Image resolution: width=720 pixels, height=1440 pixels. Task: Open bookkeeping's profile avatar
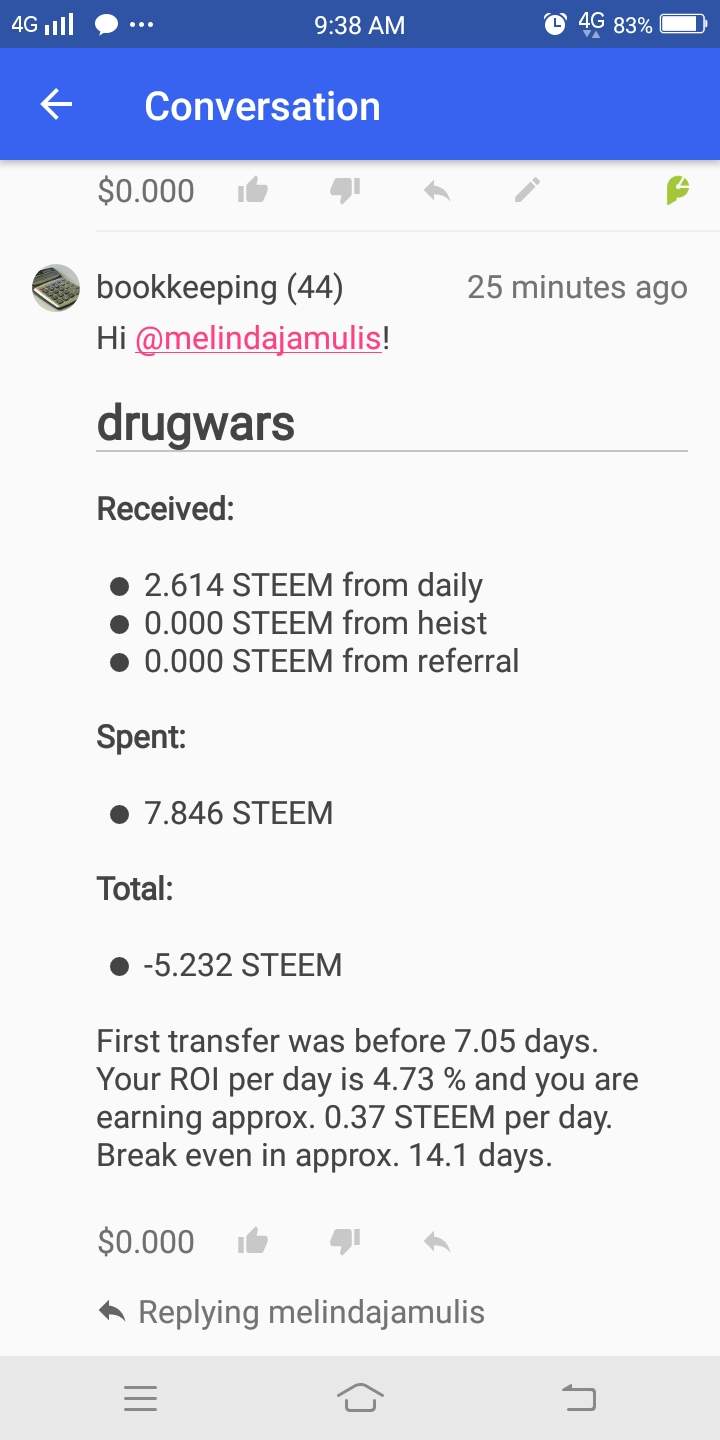click(56, 288)
